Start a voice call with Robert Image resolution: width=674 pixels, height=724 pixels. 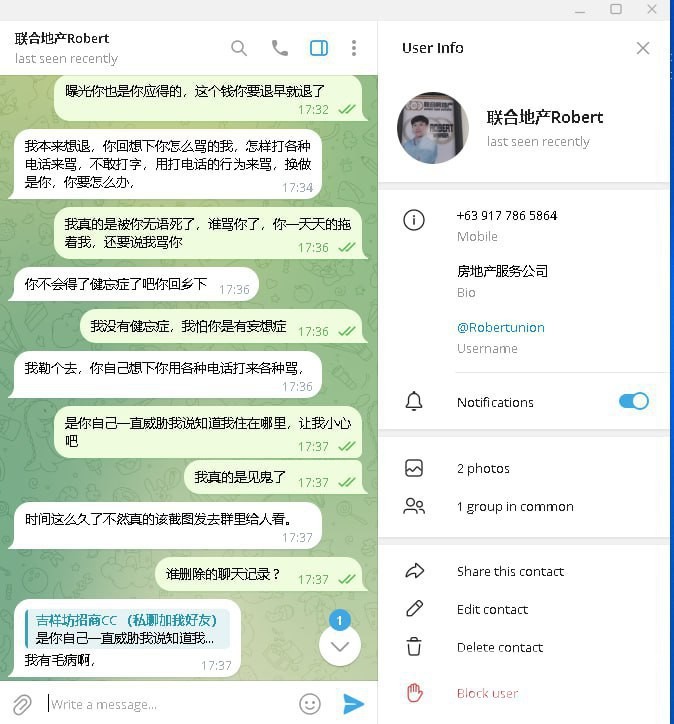[x=280, y=48]
